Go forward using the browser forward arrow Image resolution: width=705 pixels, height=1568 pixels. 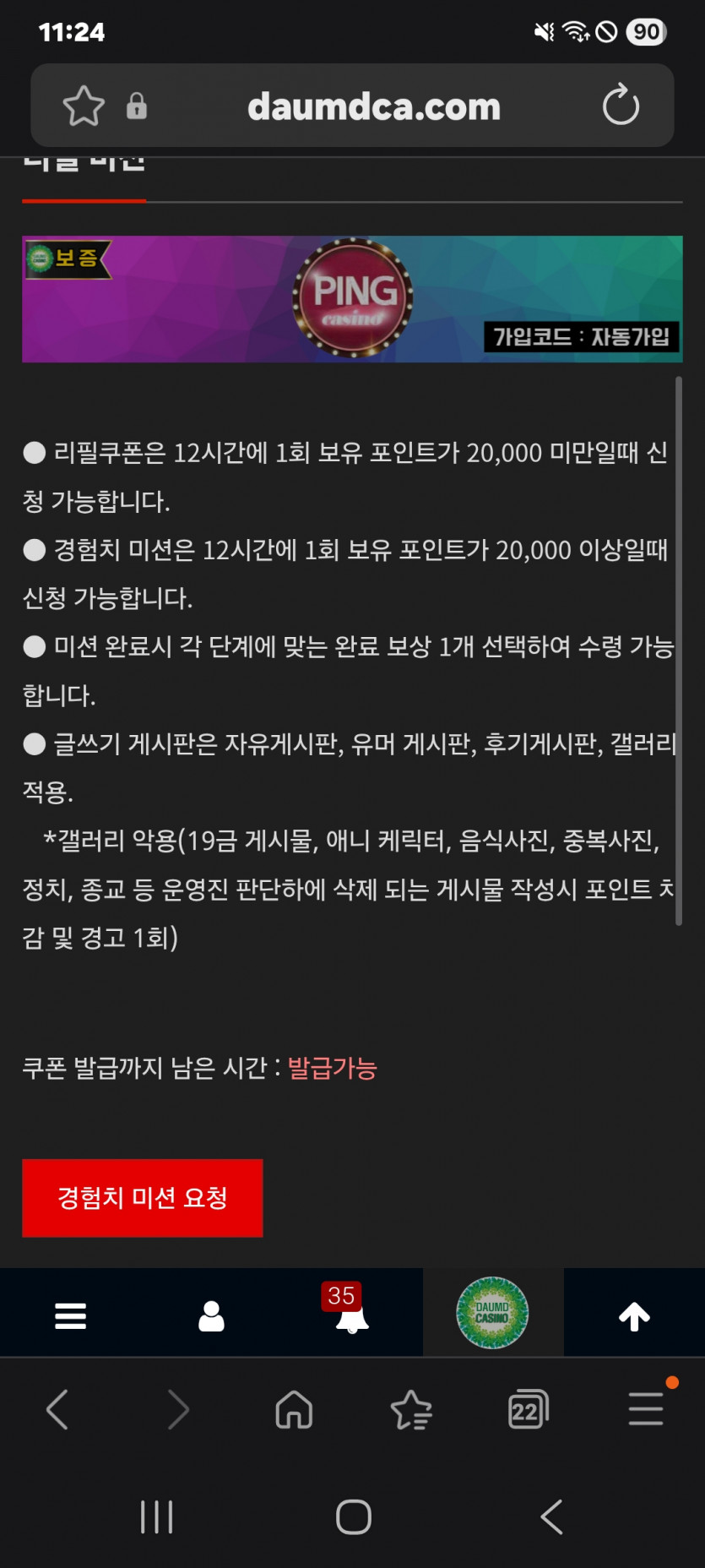[176, 1409]
